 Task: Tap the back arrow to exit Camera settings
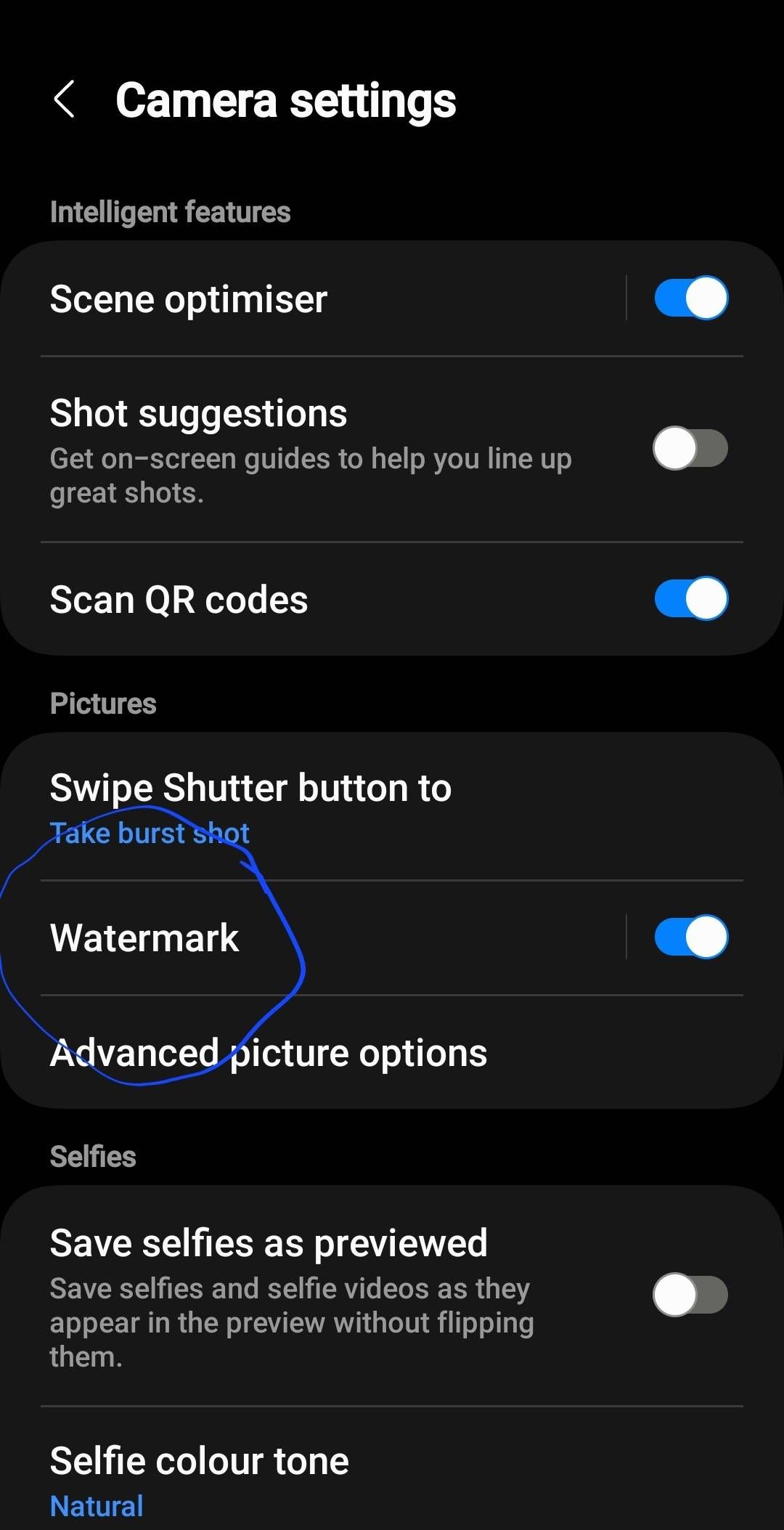(68, 100)
